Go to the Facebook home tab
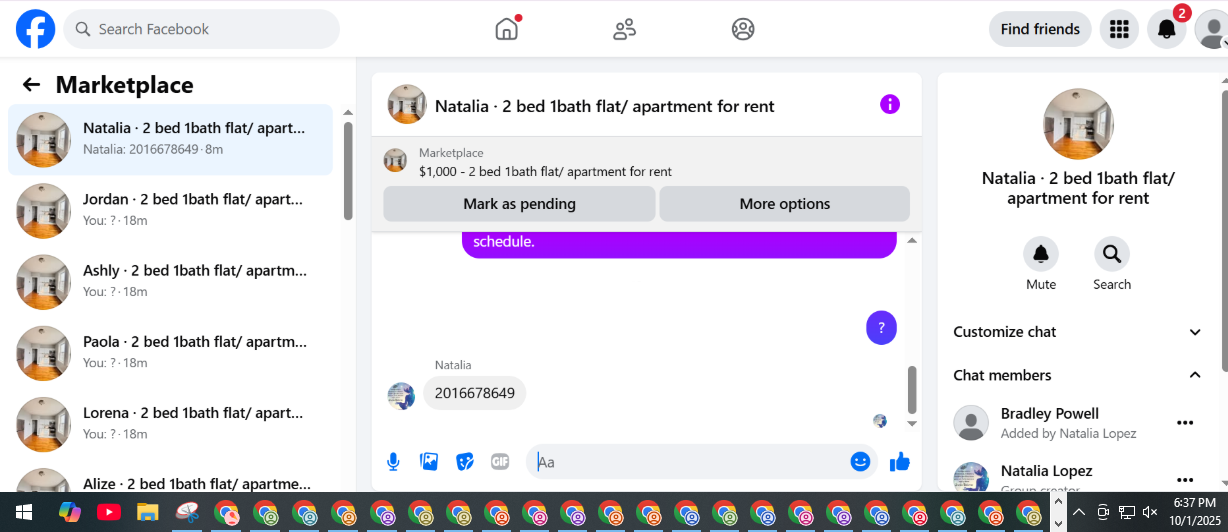1228x532 pixels. click(507, 29)
